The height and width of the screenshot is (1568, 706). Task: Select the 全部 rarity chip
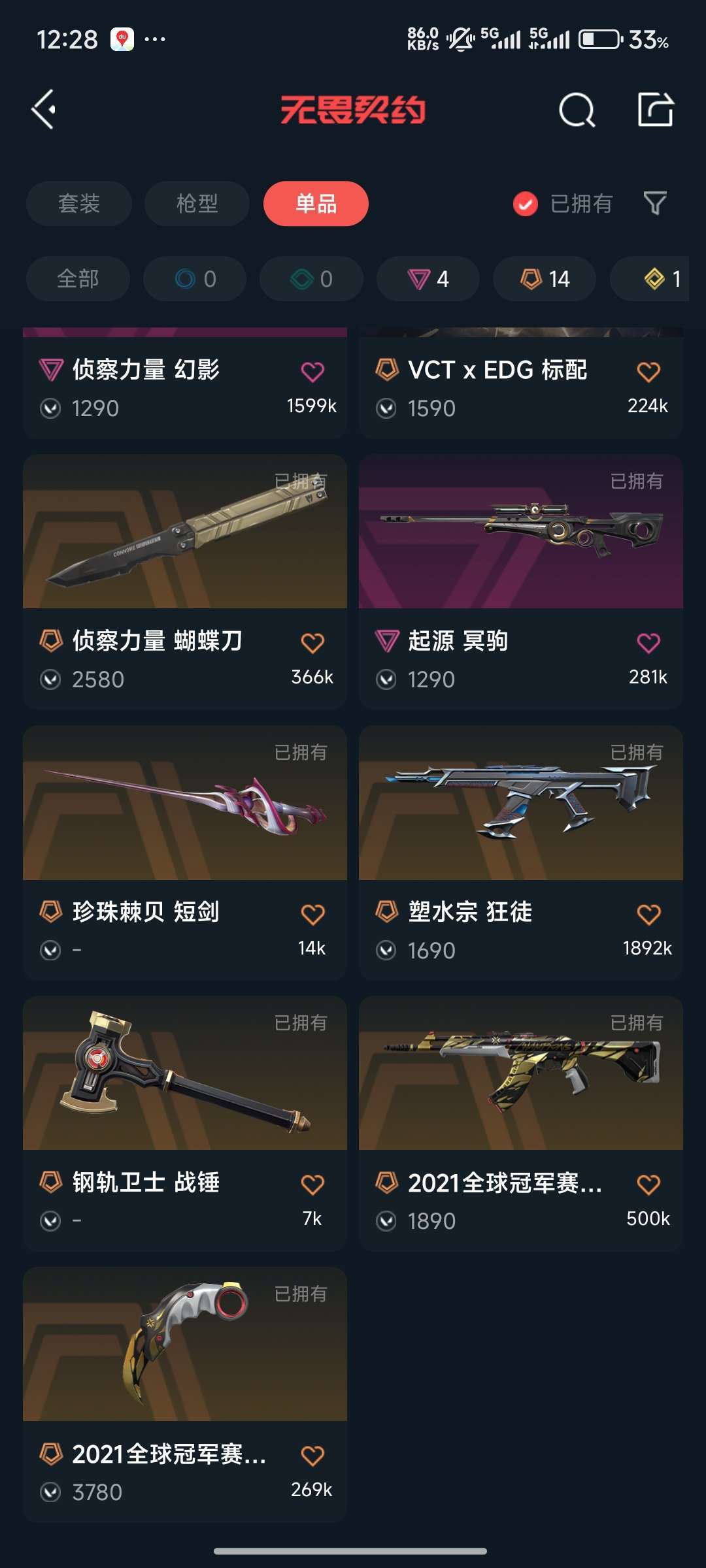[x=78, y=279]
